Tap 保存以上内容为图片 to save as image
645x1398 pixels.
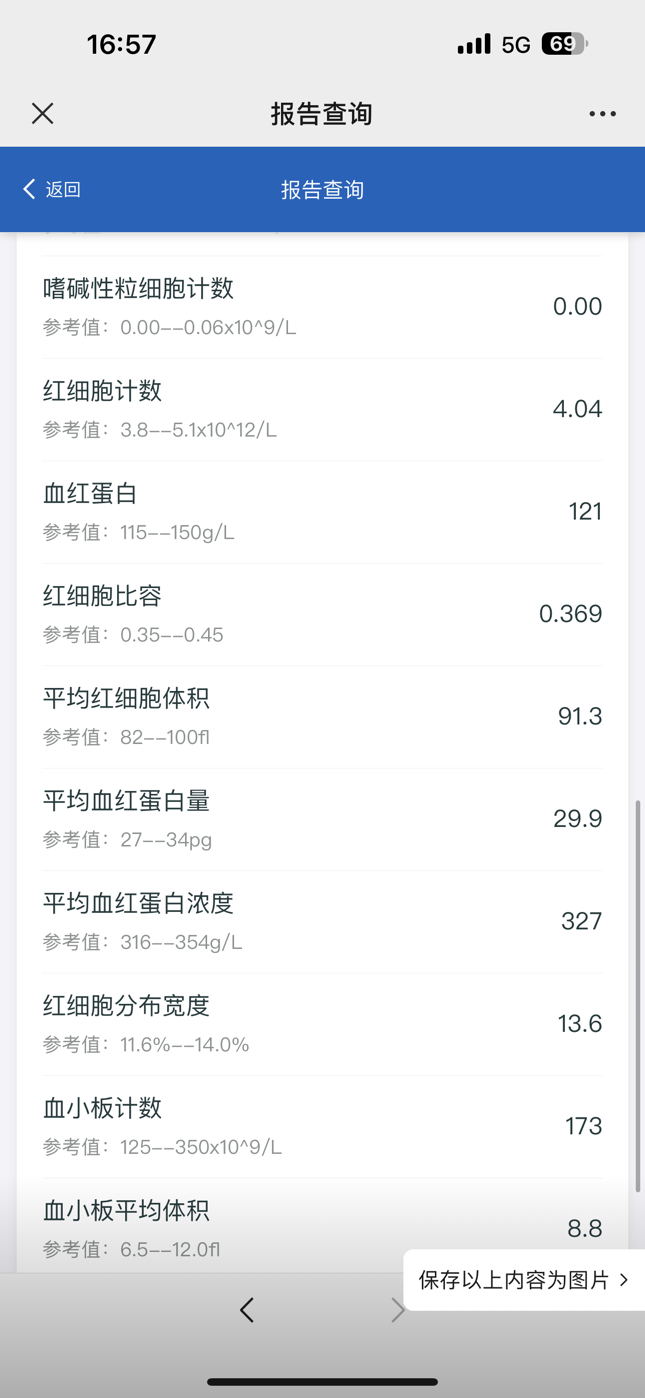pyautogui.click(x=524, y=1280)
